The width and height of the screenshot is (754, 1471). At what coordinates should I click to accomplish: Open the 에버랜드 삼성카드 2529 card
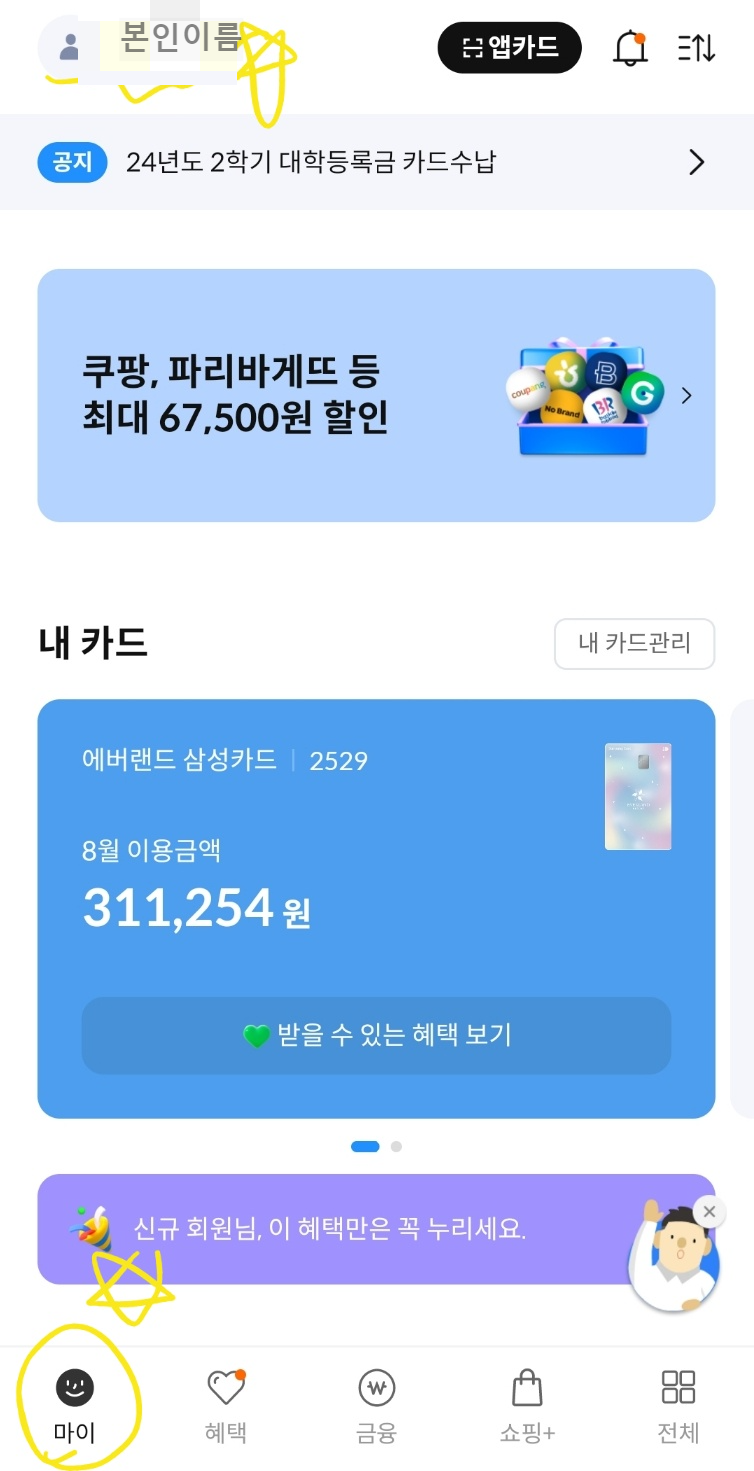376,908
